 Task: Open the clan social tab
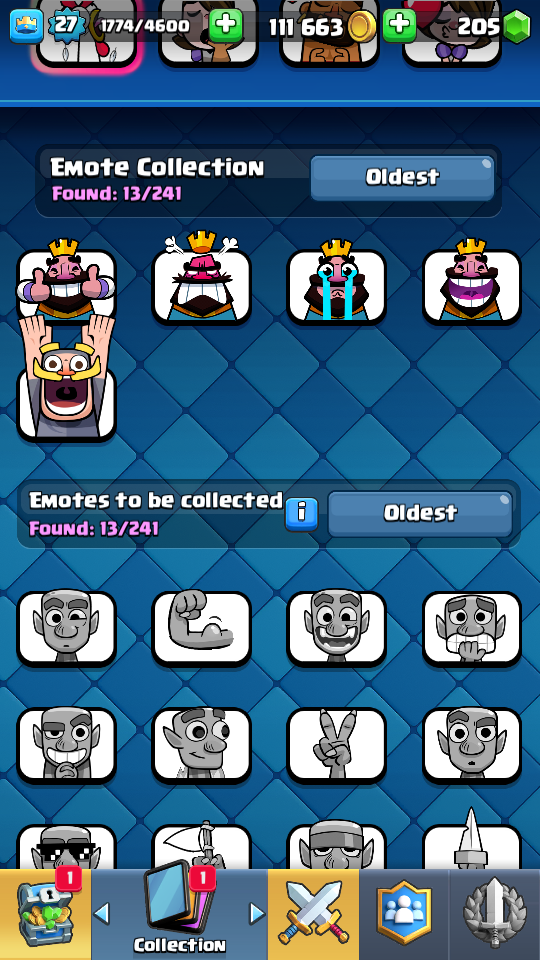pyautogui.click(x=403, y=913)
